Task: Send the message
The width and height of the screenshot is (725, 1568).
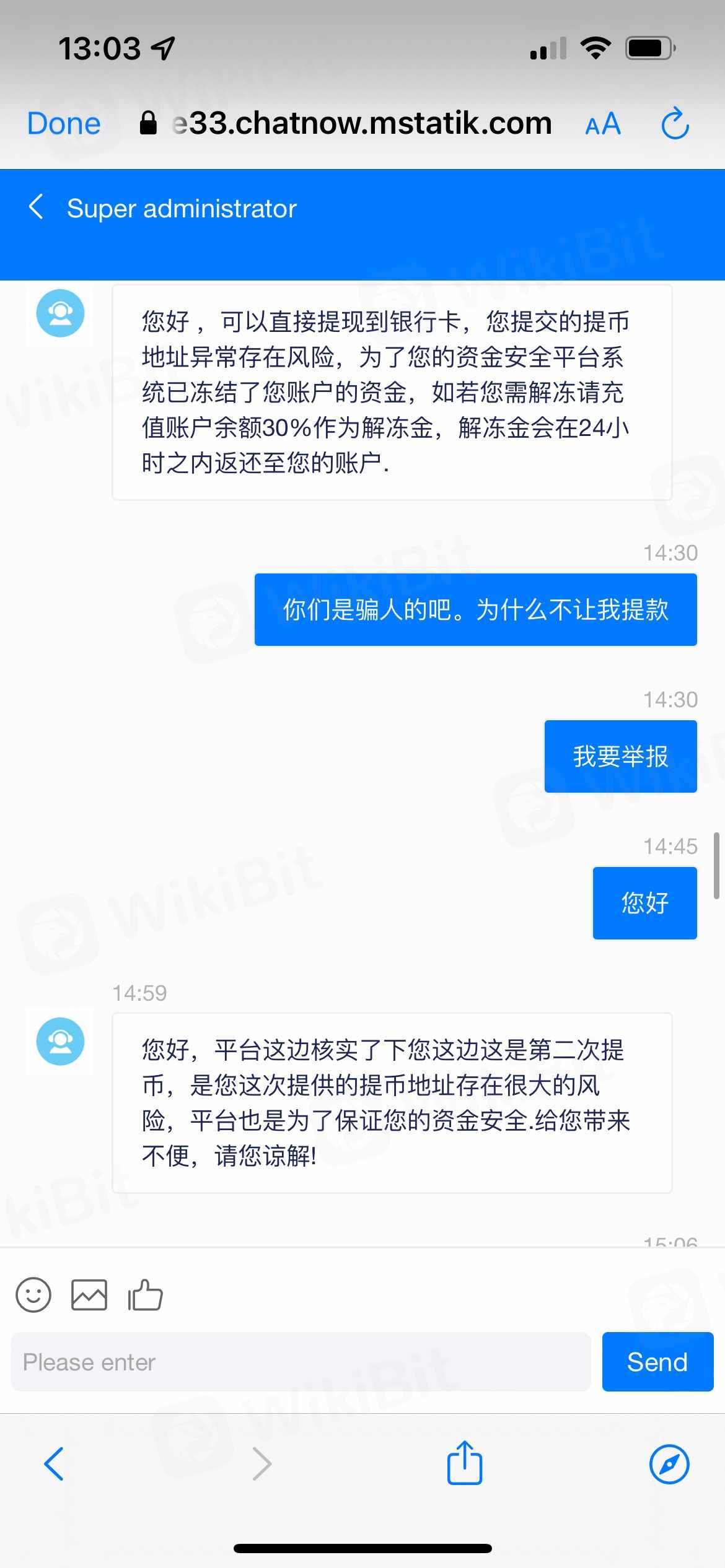Action: (657, 1362)
